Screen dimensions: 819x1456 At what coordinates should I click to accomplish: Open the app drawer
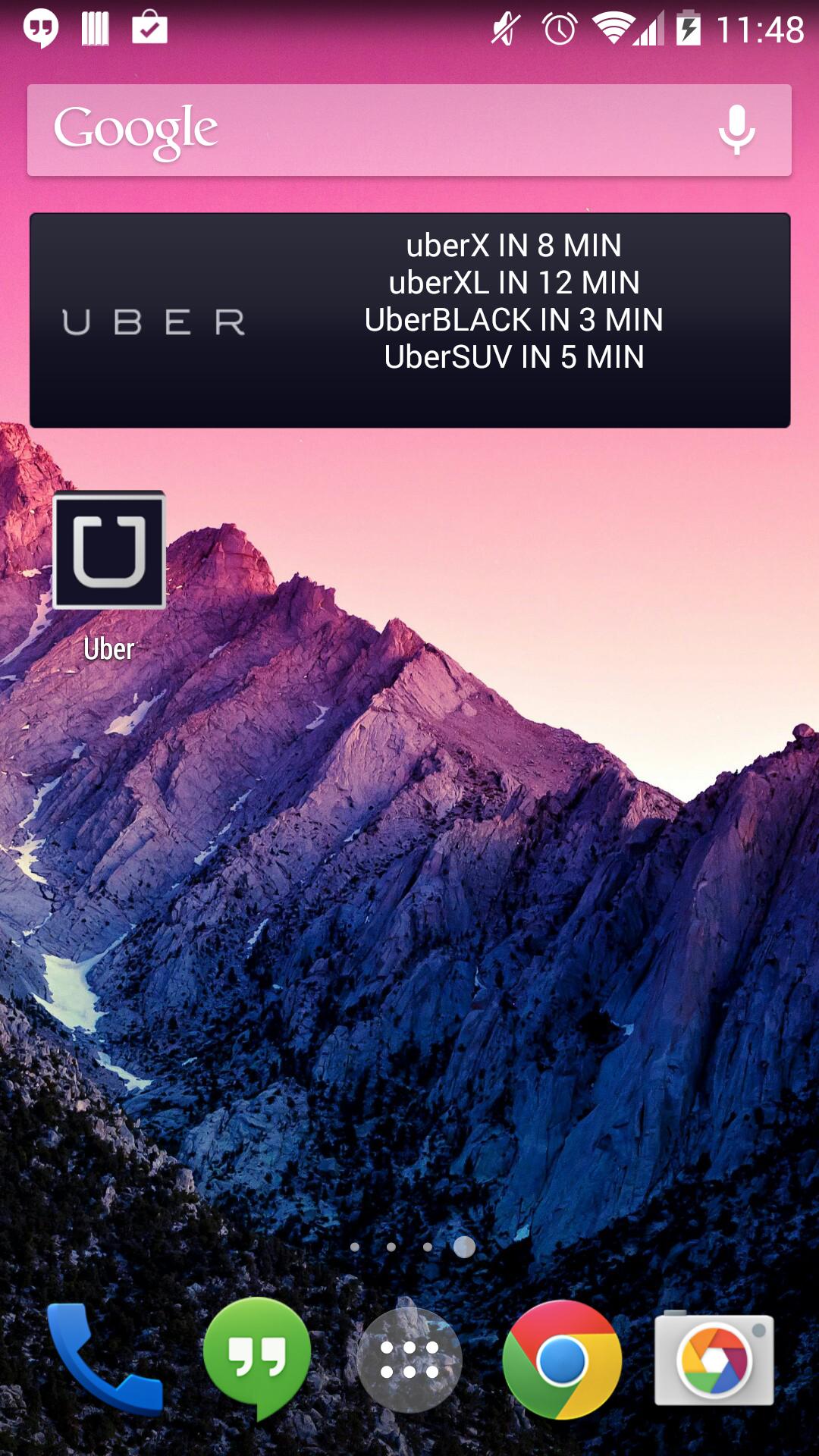[409, 1360]
